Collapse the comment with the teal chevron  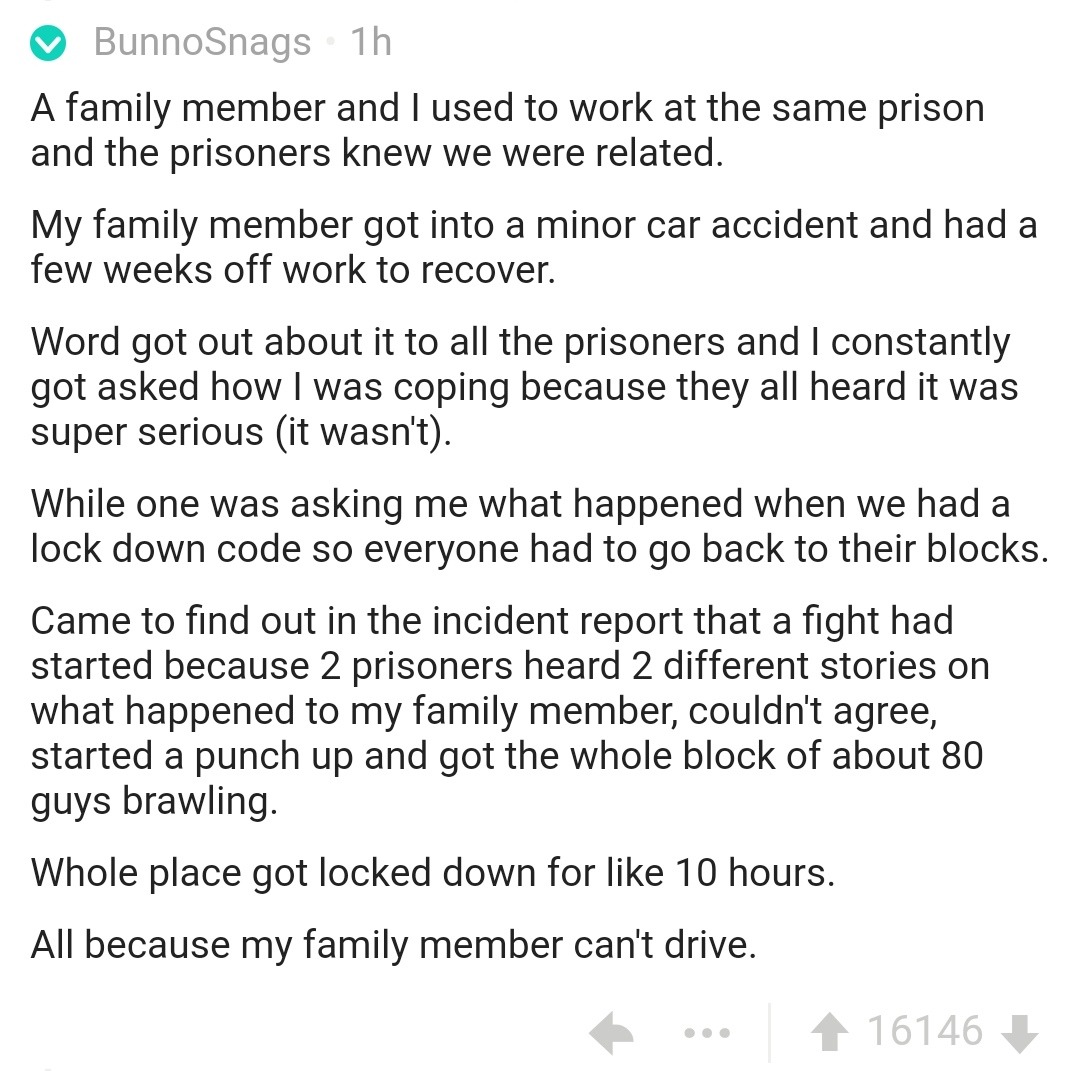[47, 43]
